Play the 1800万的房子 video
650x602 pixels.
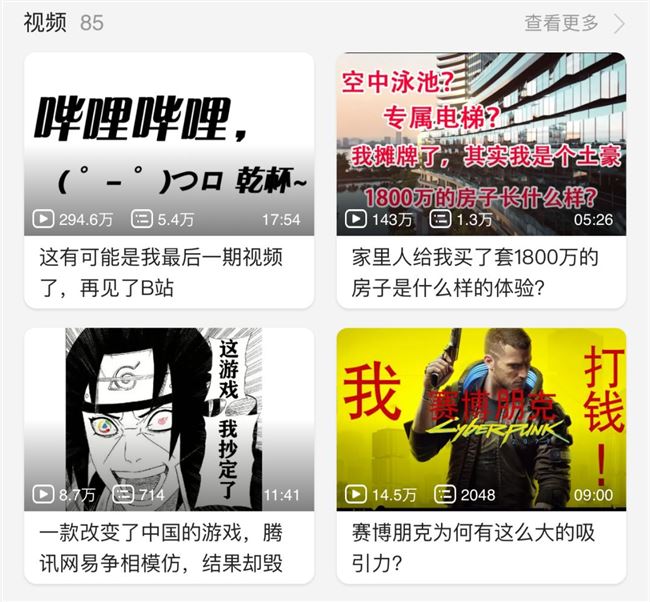[481, 145]
